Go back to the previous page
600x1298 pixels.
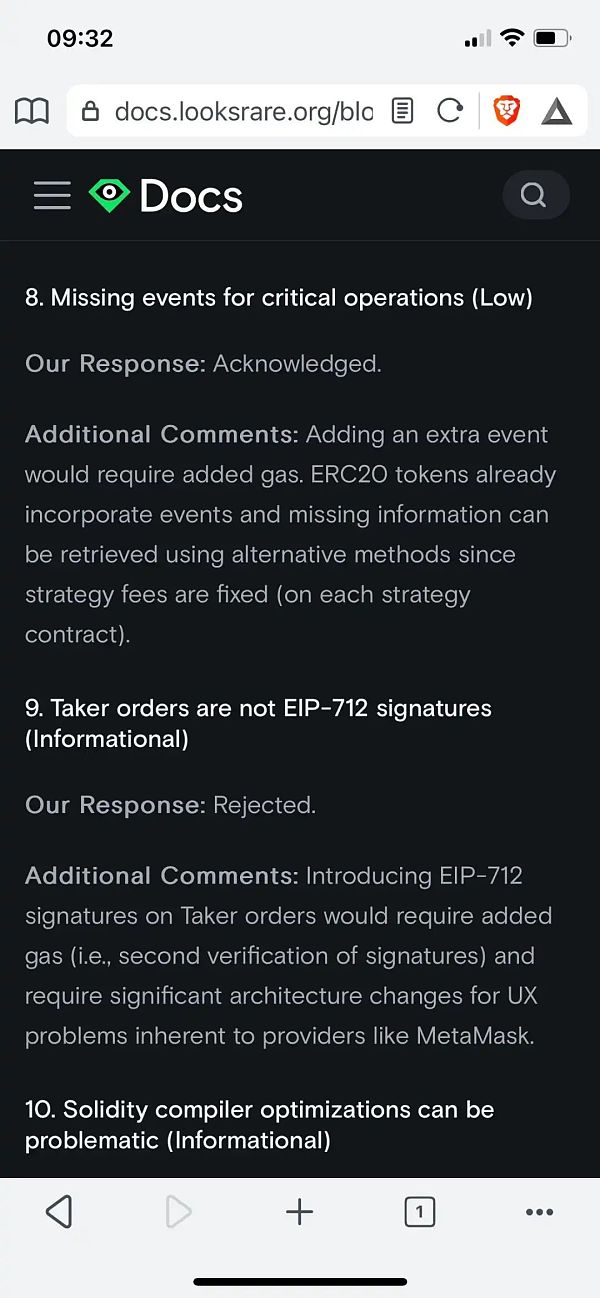coord(59,1212)
